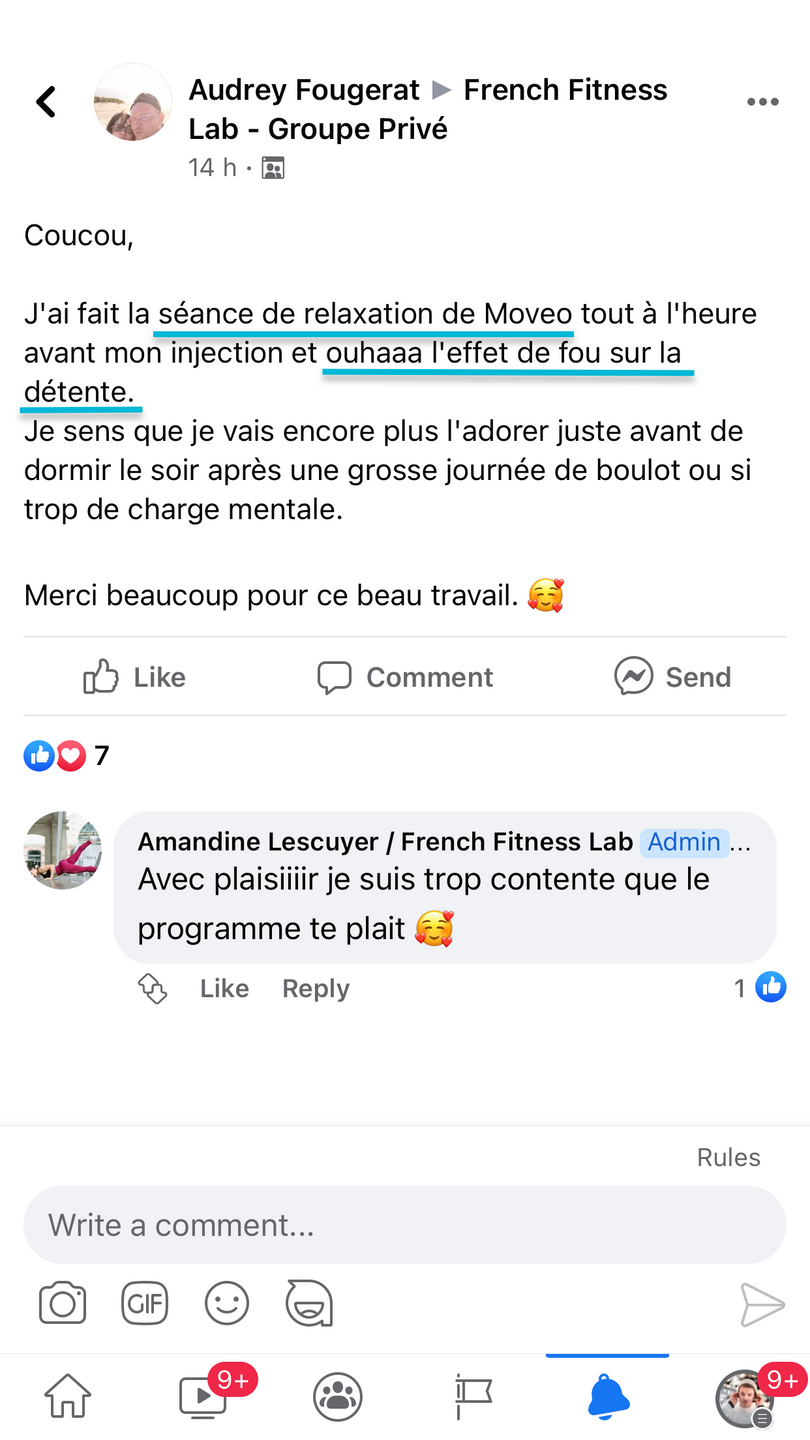
Task: Tap Comment under Audrey's post
Action: pos(405,677)
